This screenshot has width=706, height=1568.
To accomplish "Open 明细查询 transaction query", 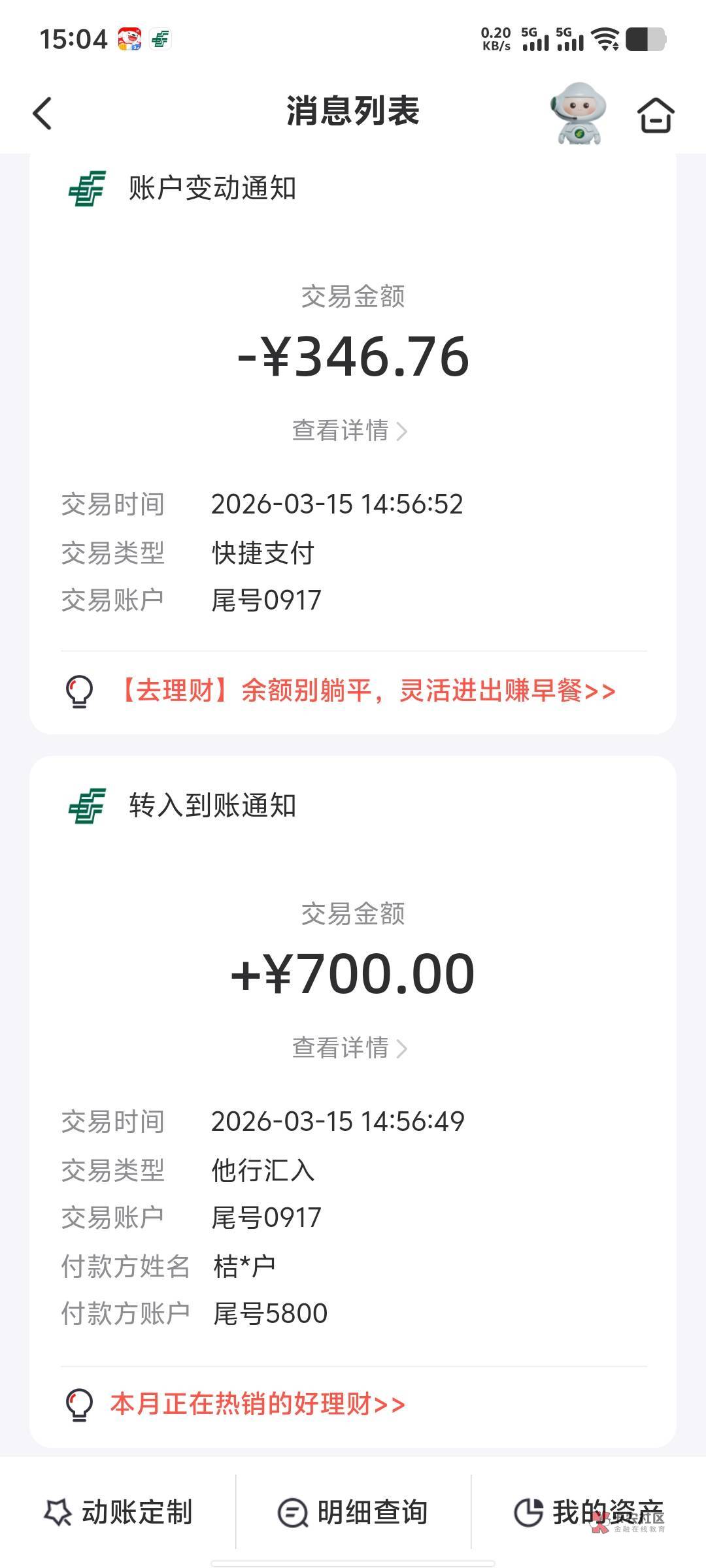I will (353, 1512).
